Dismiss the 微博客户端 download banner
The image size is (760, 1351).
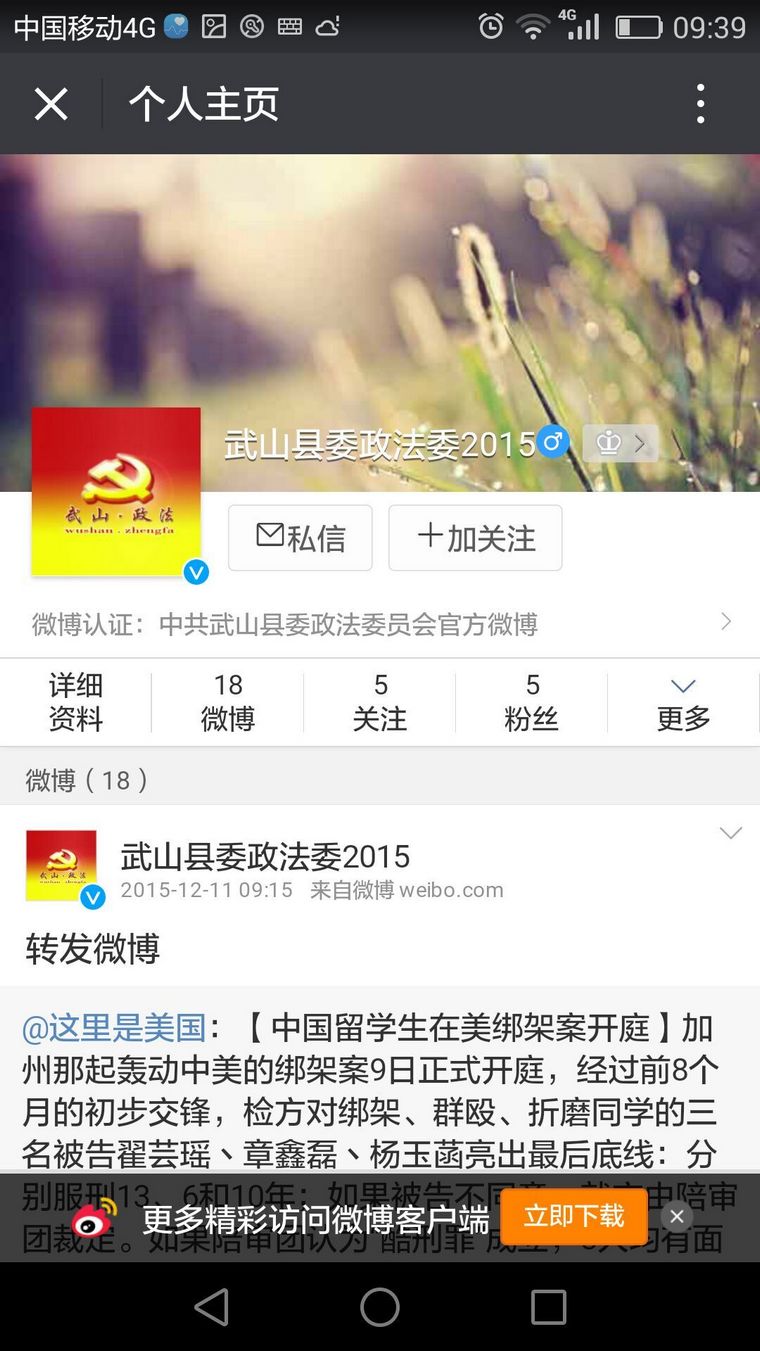[x=677, y=1216]
